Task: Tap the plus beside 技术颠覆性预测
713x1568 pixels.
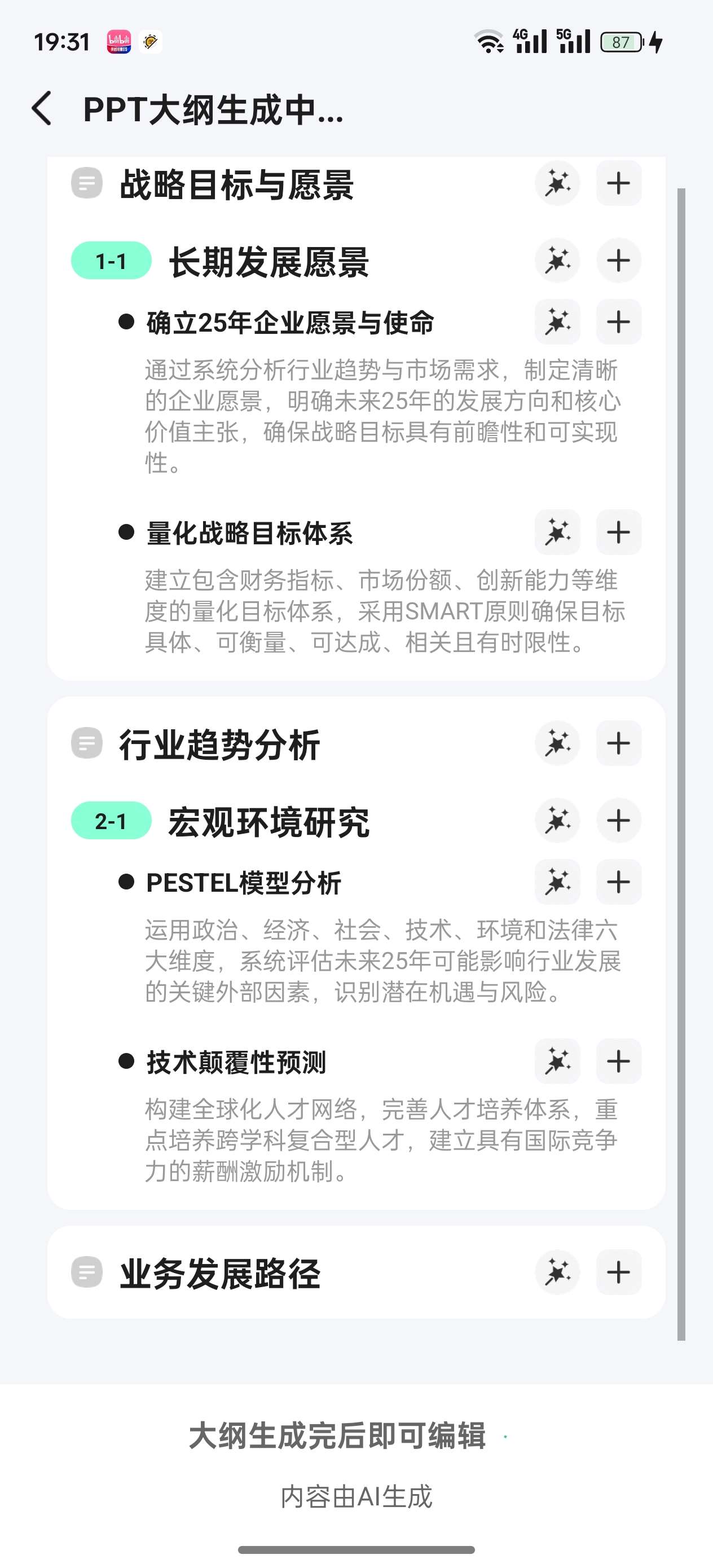Action: tap(618, 1062)
